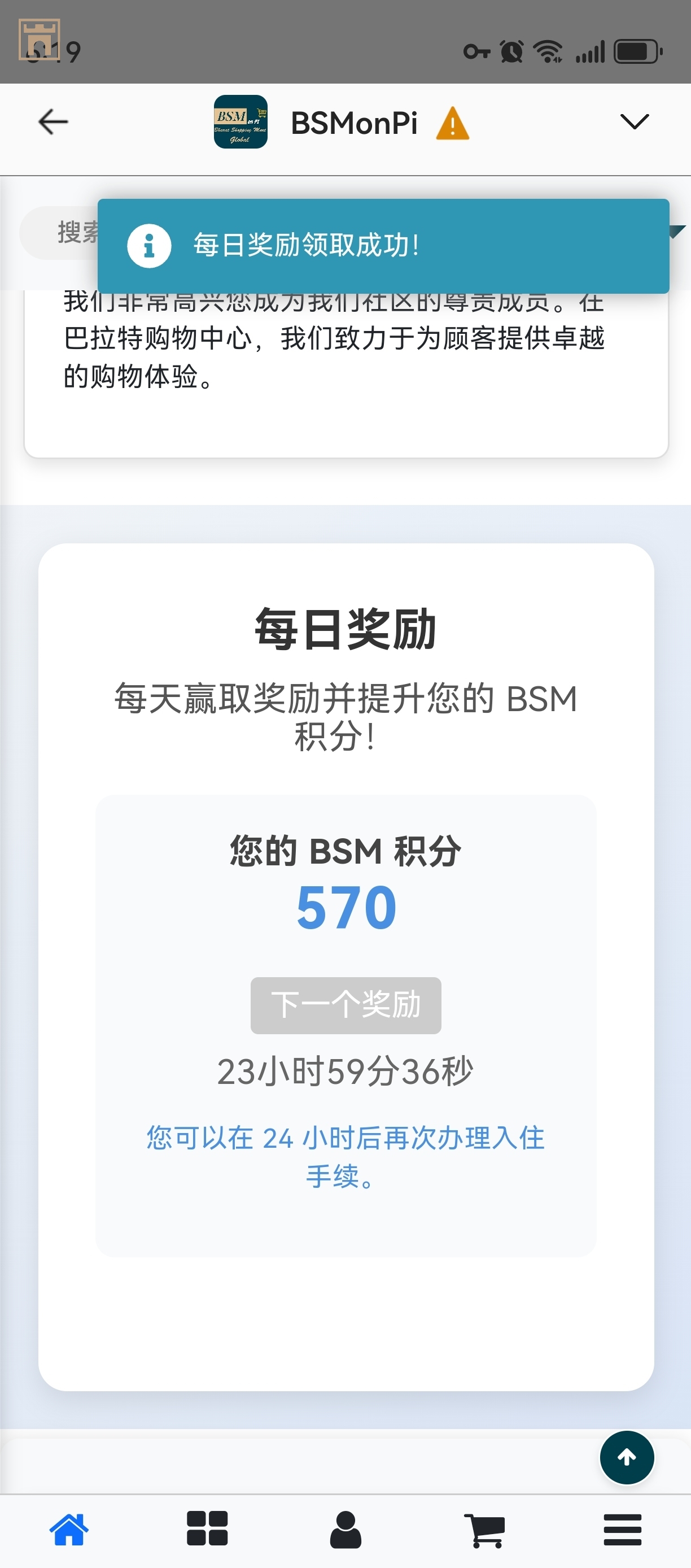Tap the orange warning icon beside BSMonPi
Screen dimensions: 691x1568
click(x=453, y=123)
